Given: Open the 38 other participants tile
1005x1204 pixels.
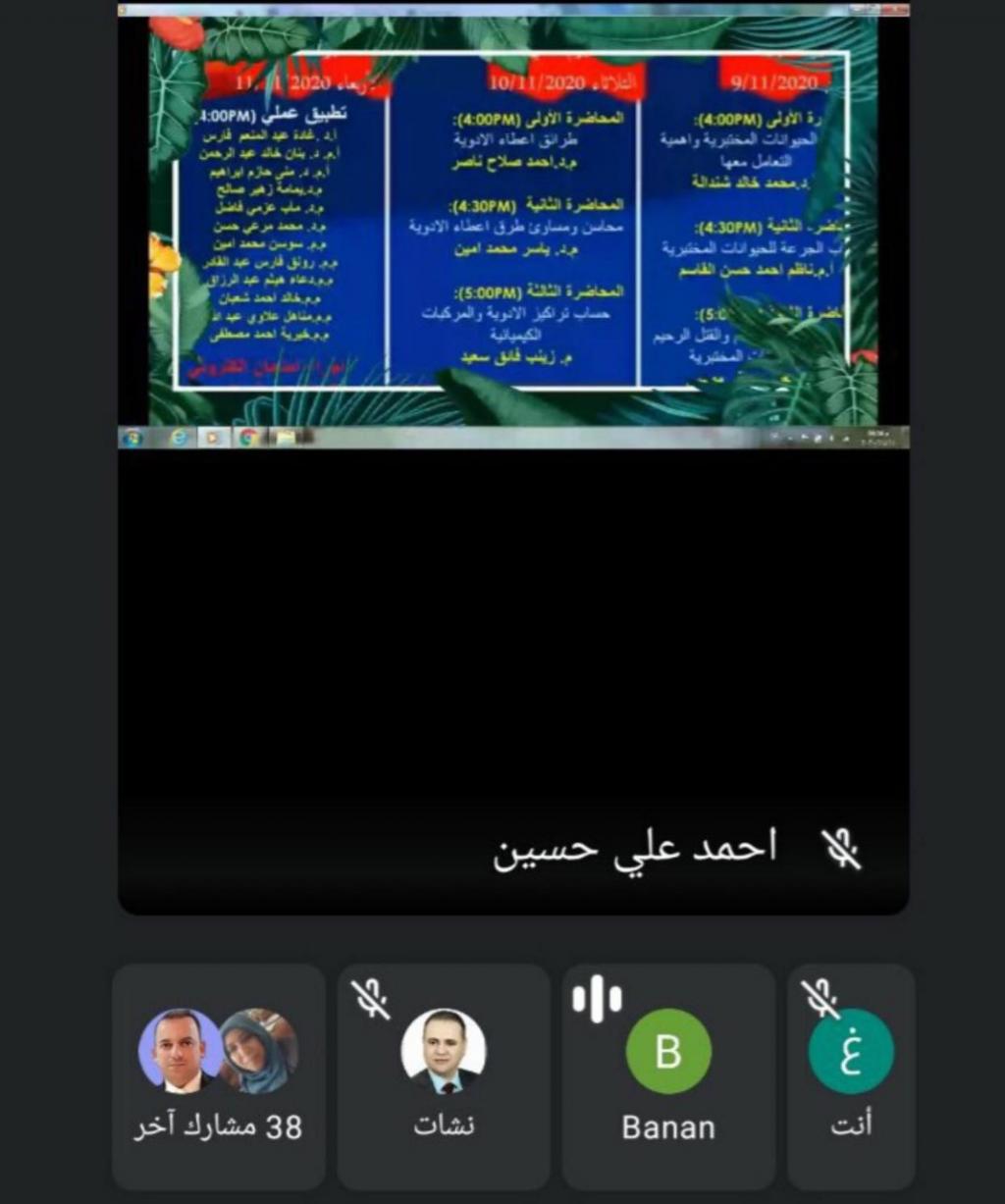Looking at the screenshot, I should point(218,1076).
